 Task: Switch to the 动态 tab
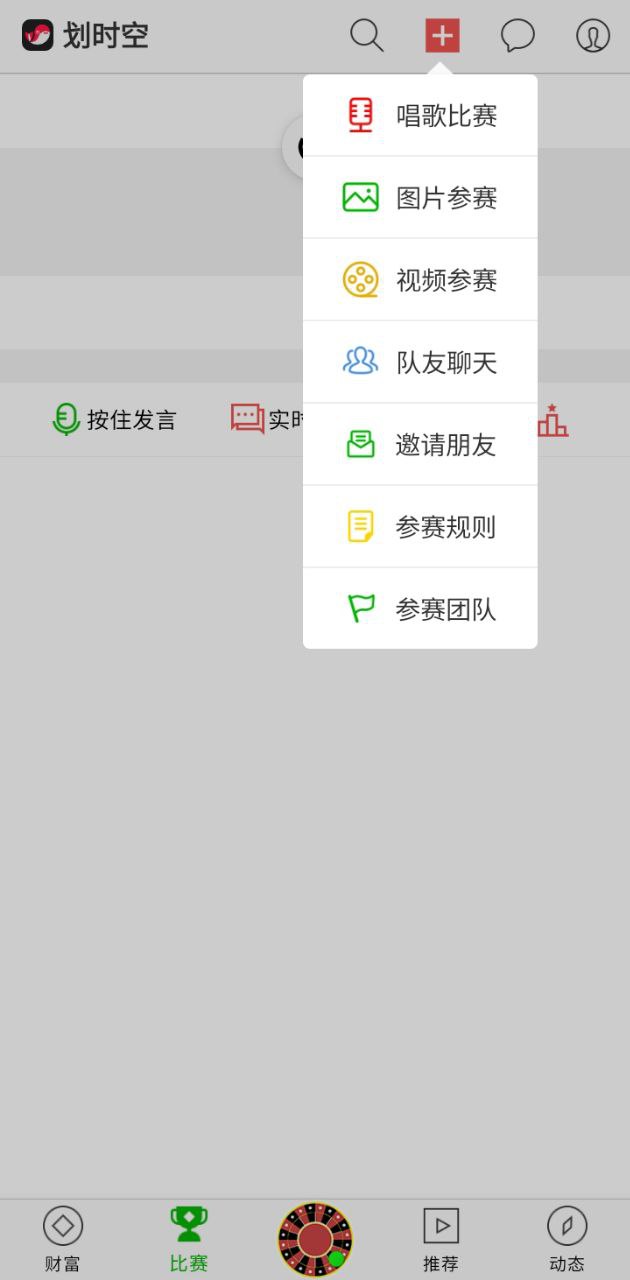567,1238
